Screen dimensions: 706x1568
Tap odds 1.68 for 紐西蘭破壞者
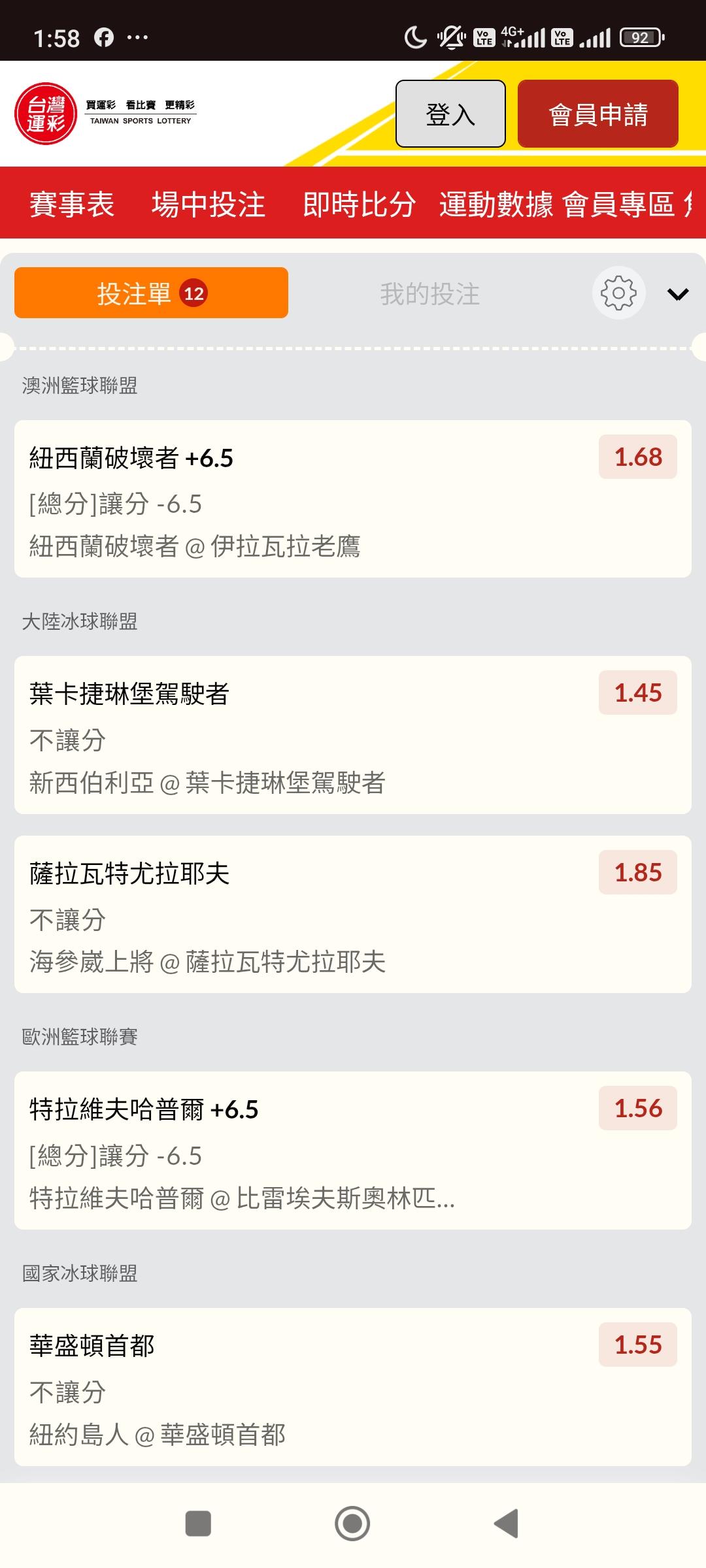637,457
